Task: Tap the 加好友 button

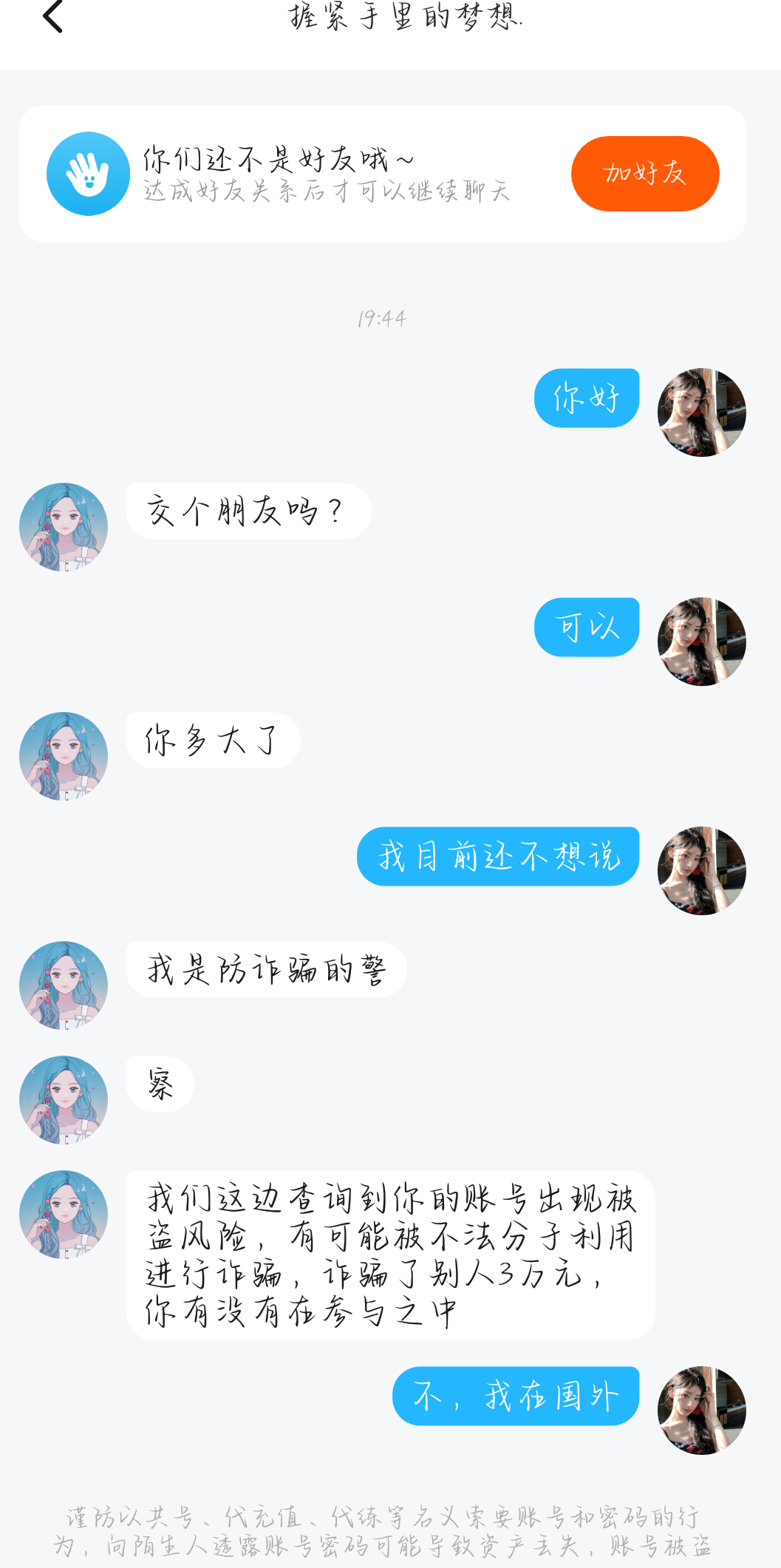Action: tap(644, 174)
